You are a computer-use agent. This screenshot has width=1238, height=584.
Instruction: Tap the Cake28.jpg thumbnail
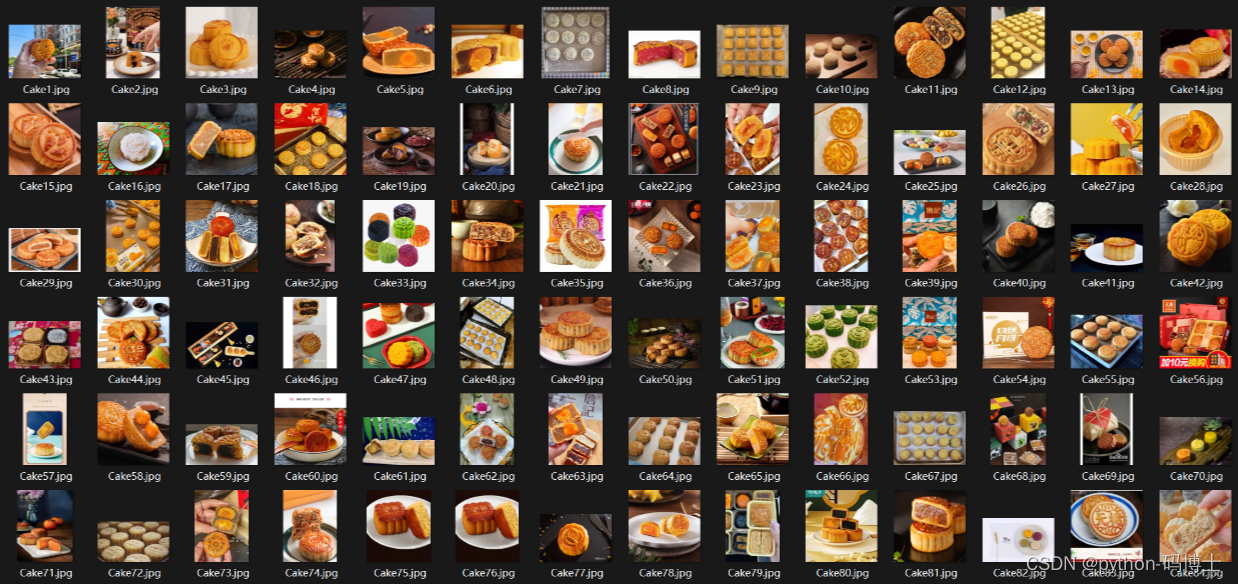1195,139
